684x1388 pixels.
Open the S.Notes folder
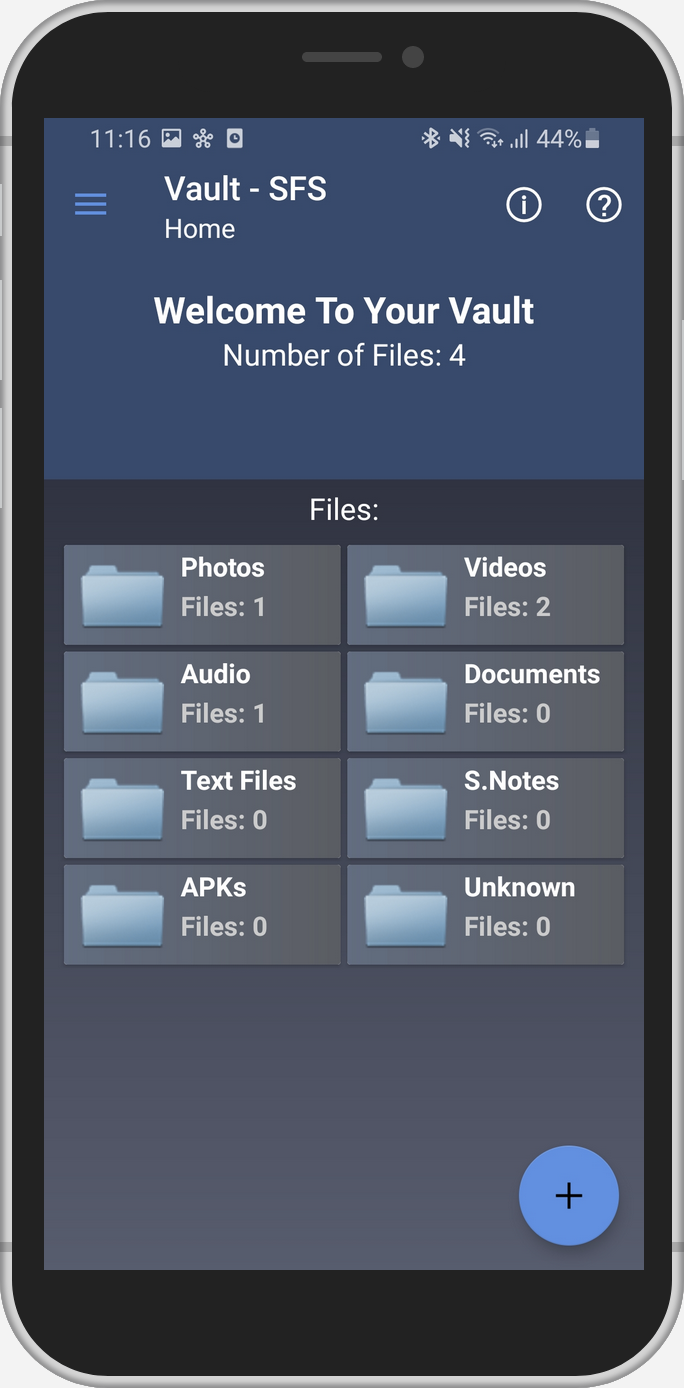(485, 808)
